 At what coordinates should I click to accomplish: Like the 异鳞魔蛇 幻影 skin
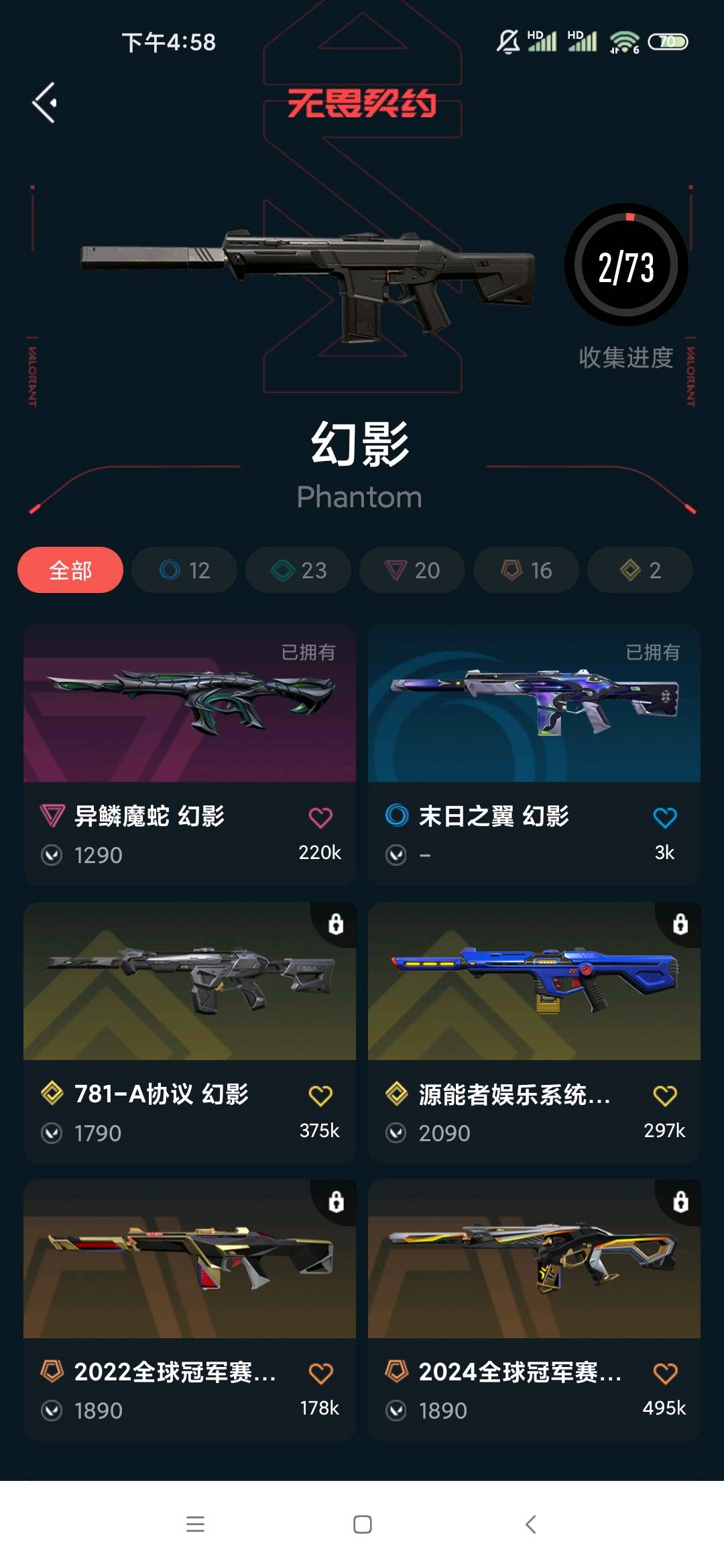coord(320,818)
